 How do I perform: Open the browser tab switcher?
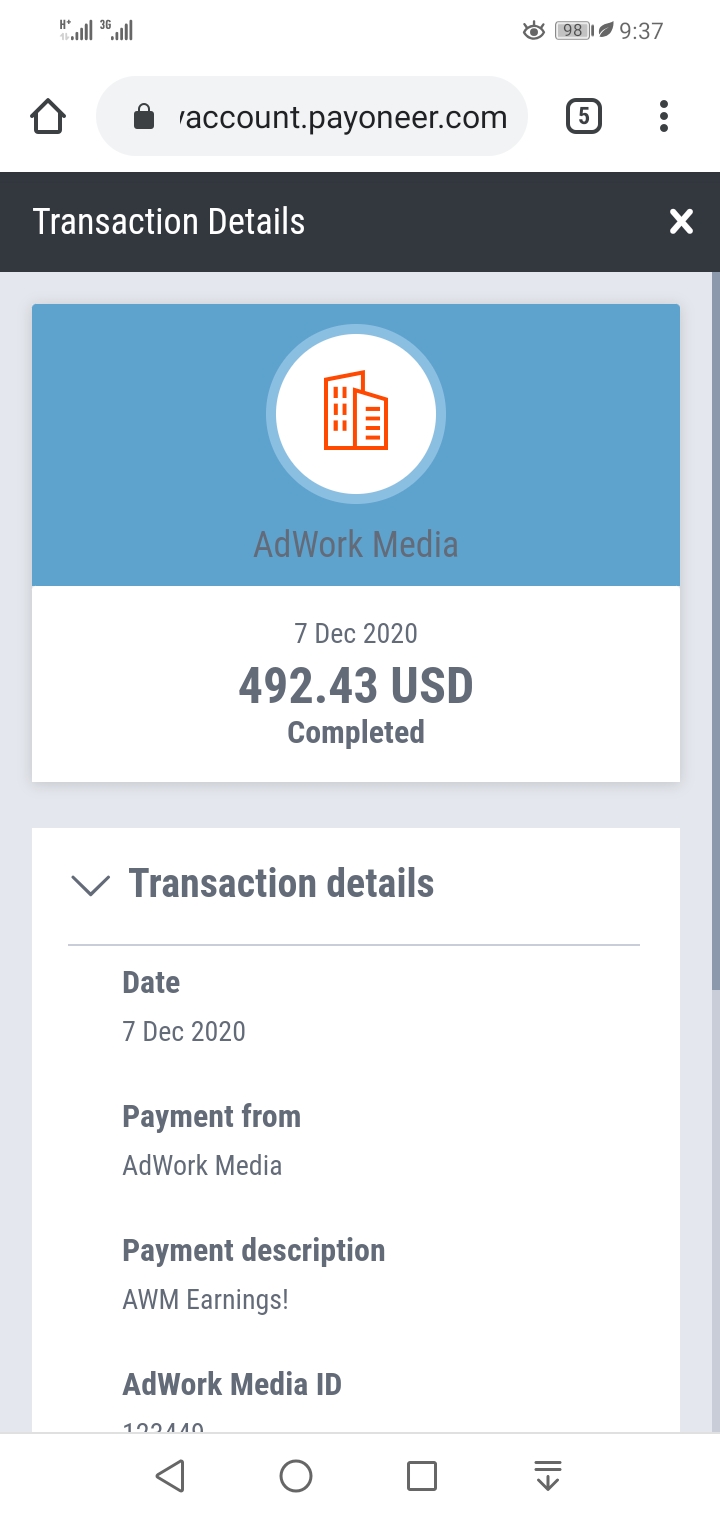click(584, 117)
